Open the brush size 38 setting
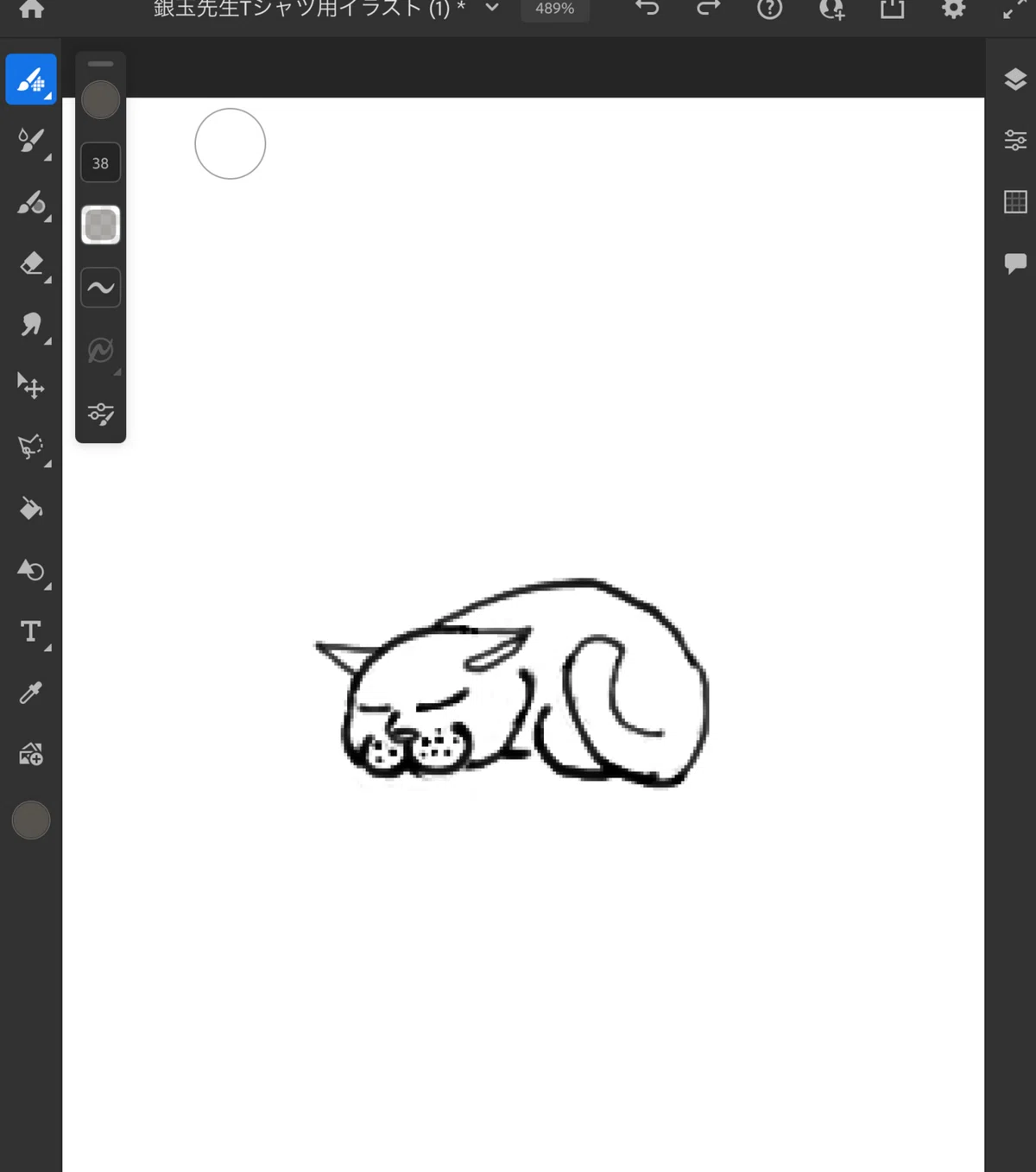This screenshot has width=1036, height=1172. tap(100, 162)
